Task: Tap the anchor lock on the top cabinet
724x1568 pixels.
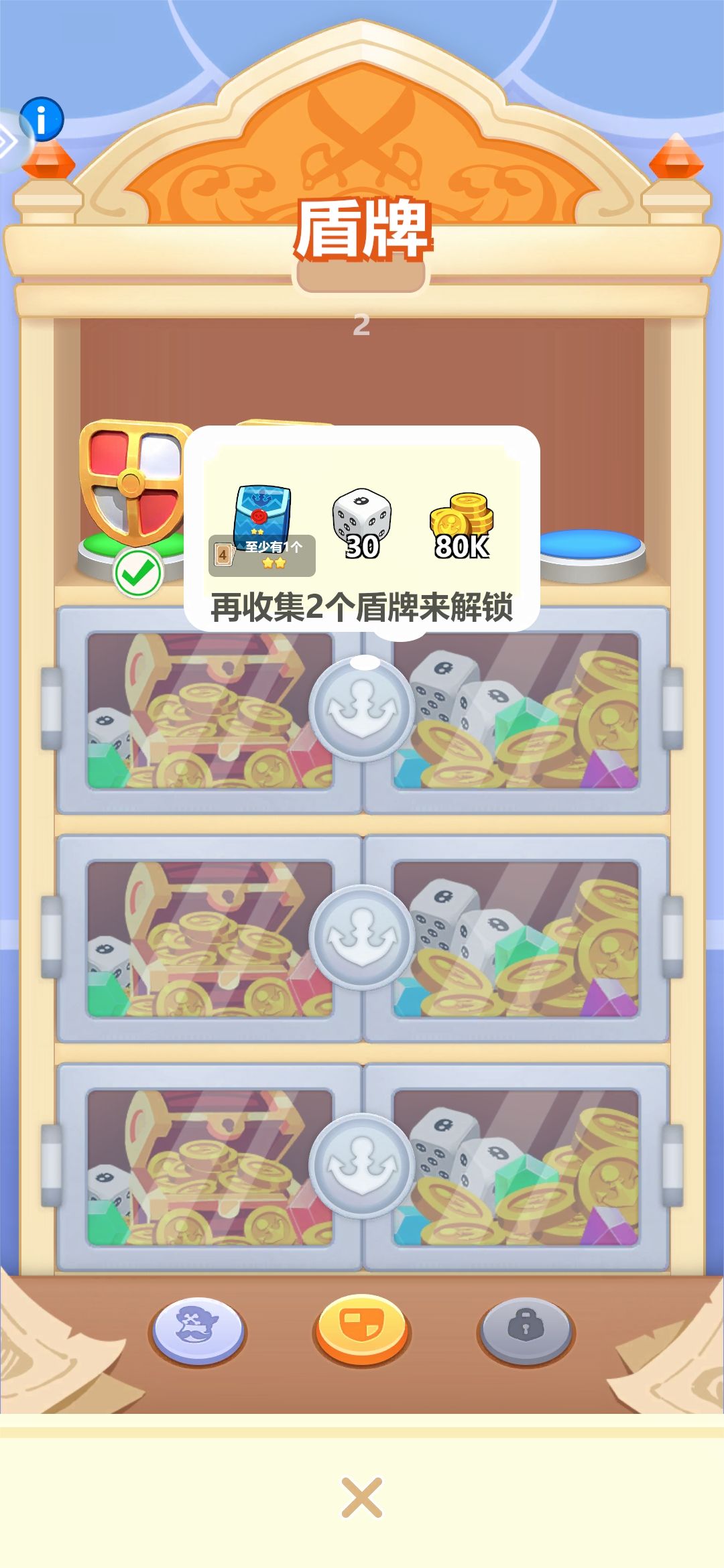Action: coord(362,707)
